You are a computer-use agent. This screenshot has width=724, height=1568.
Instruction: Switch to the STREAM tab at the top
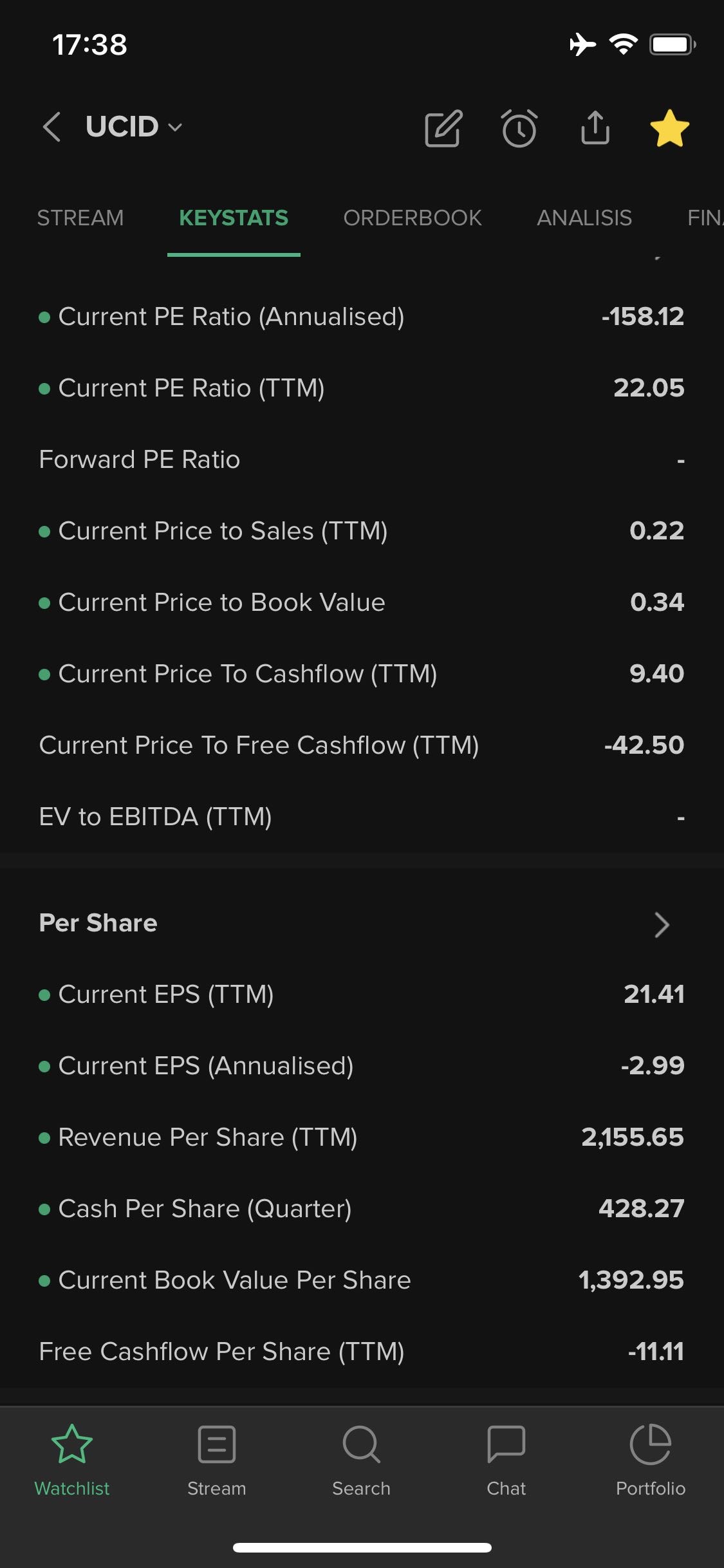point(80,218)
